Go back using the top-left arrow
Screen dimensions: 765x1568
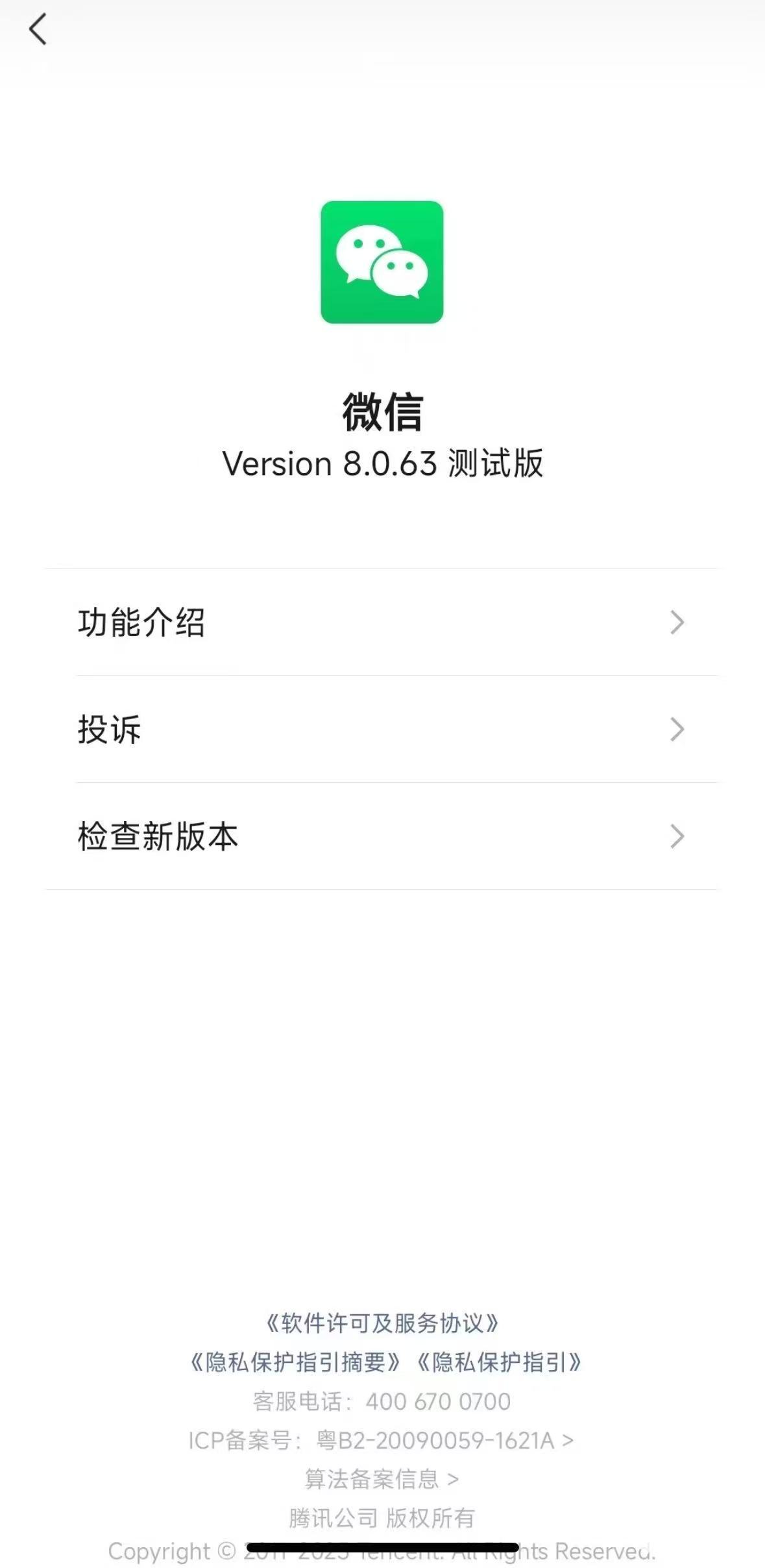coord(38,30)
